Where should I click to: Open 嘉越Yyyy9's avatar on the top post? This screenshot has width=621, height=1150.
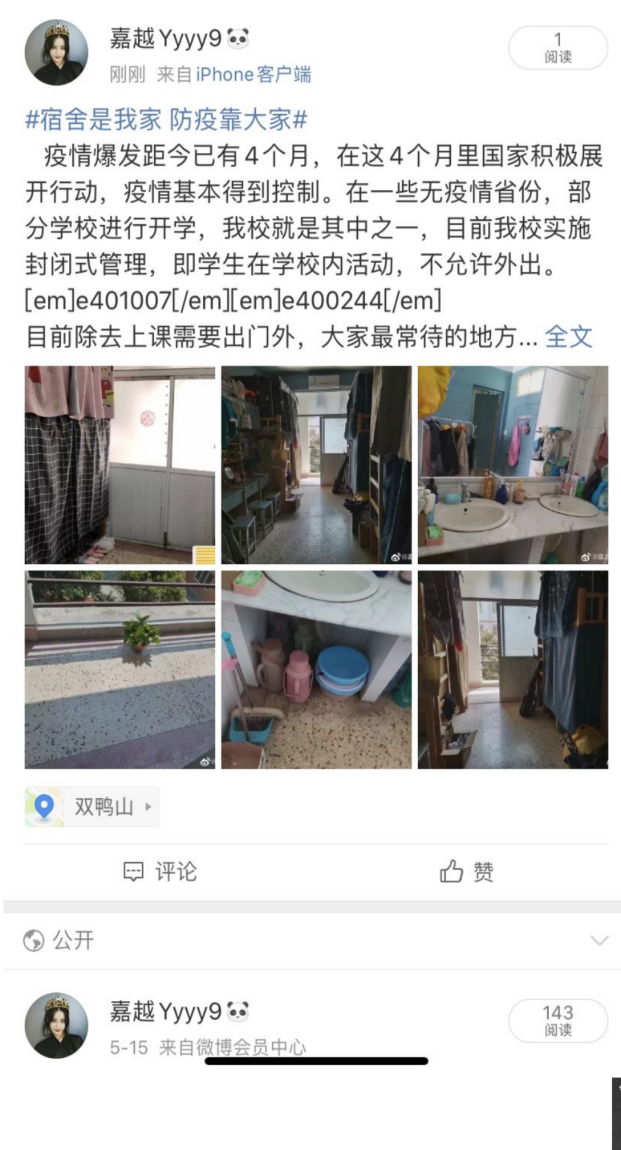[x=56, y=52]
